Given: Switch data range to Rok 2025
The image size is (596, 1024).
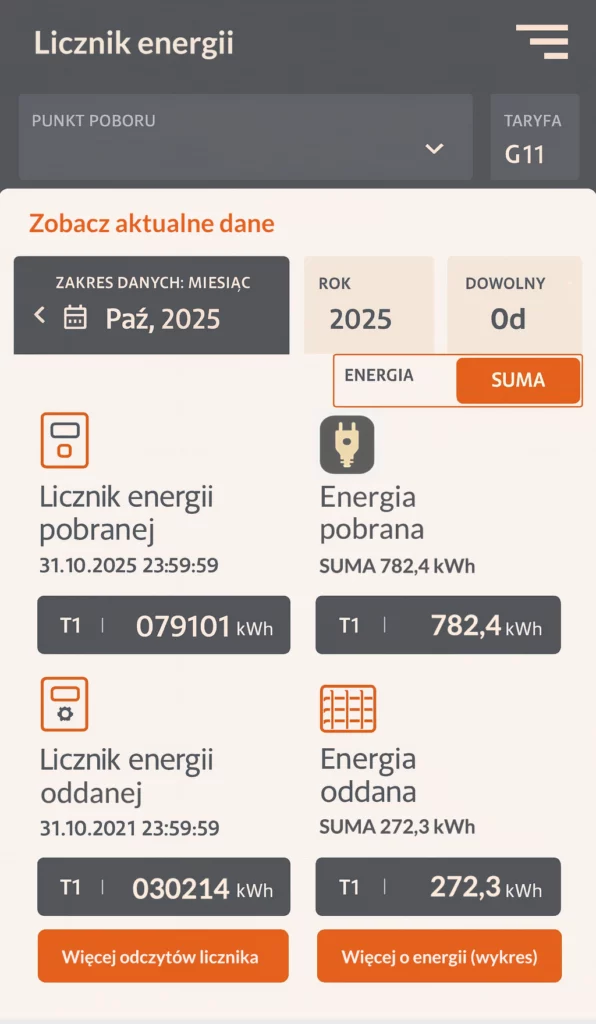Looking at the screenshot, I should click(x=369, y=305).
